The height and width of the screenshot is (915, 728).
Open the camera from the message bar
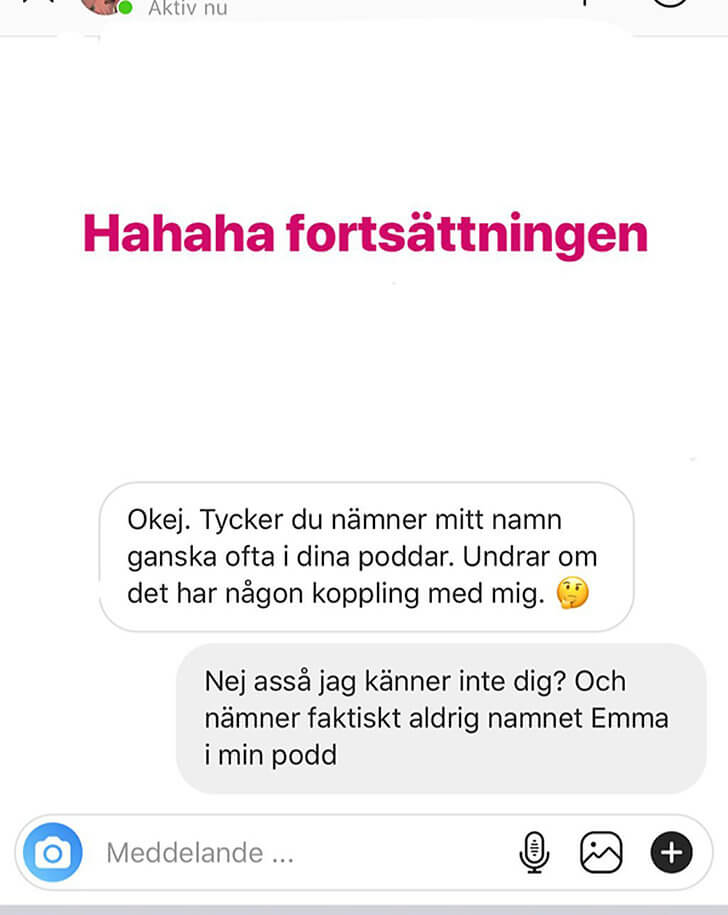click(52, 852)
